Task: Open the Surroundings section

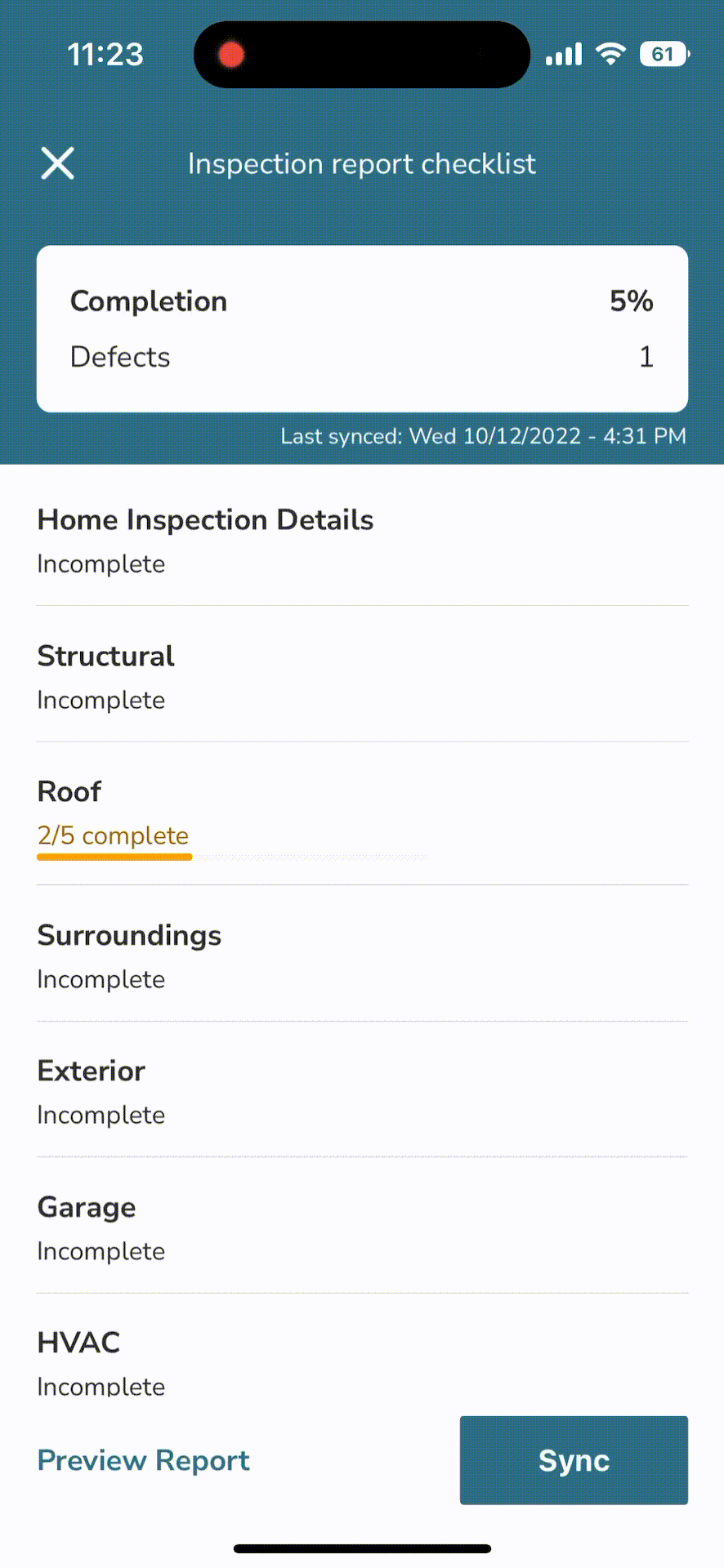Action: click(x=129, y=955)
